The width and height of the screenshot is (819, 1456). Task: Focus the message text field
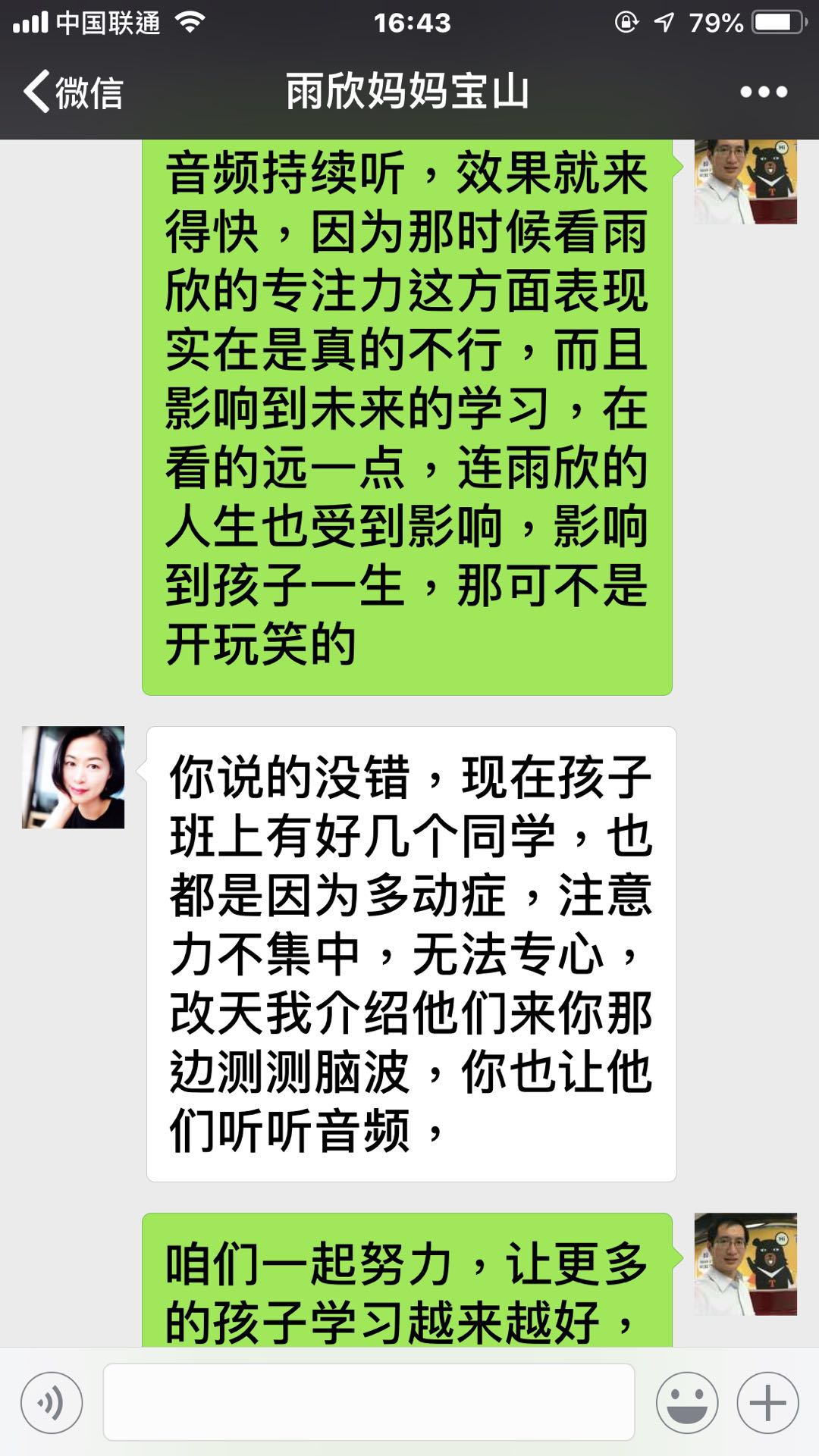(369, 1402)
